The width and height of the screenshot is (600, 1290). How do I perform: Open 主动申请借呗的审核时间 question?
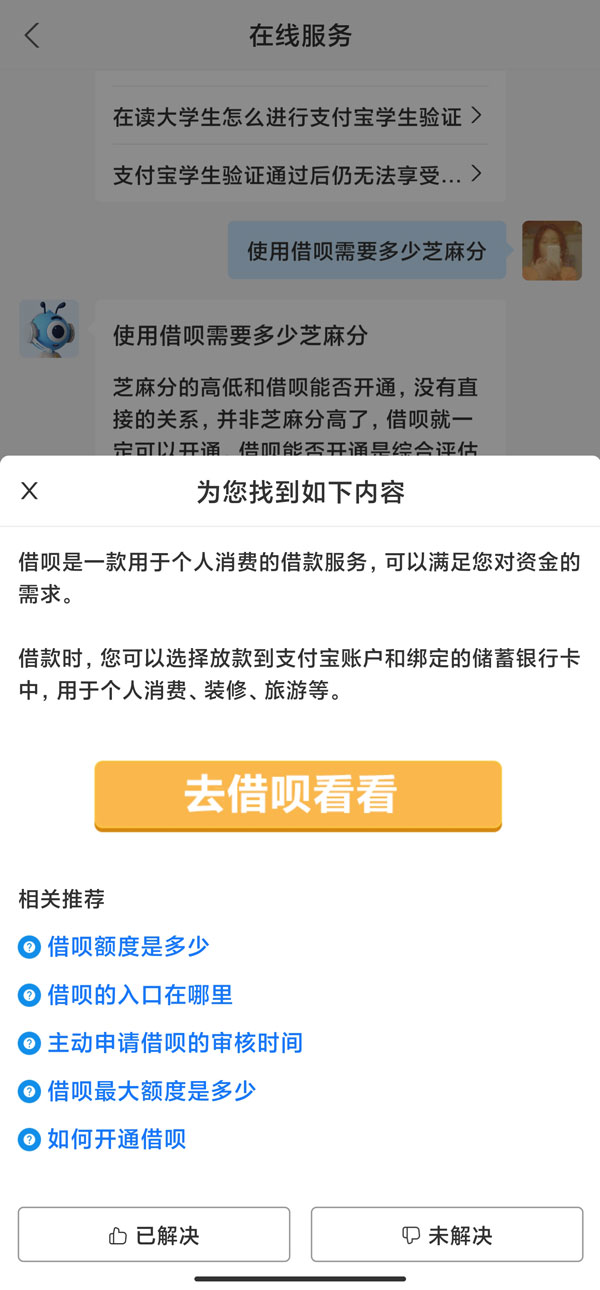pyautogui.click(x=160, y=1043)
